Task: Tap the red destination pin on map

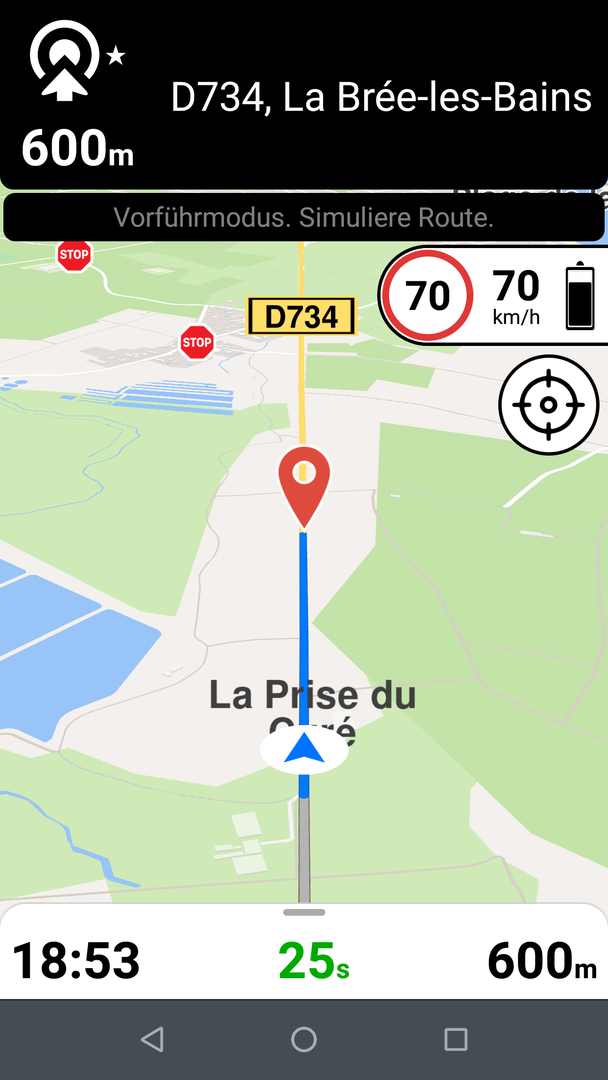Action: (304, 483)
